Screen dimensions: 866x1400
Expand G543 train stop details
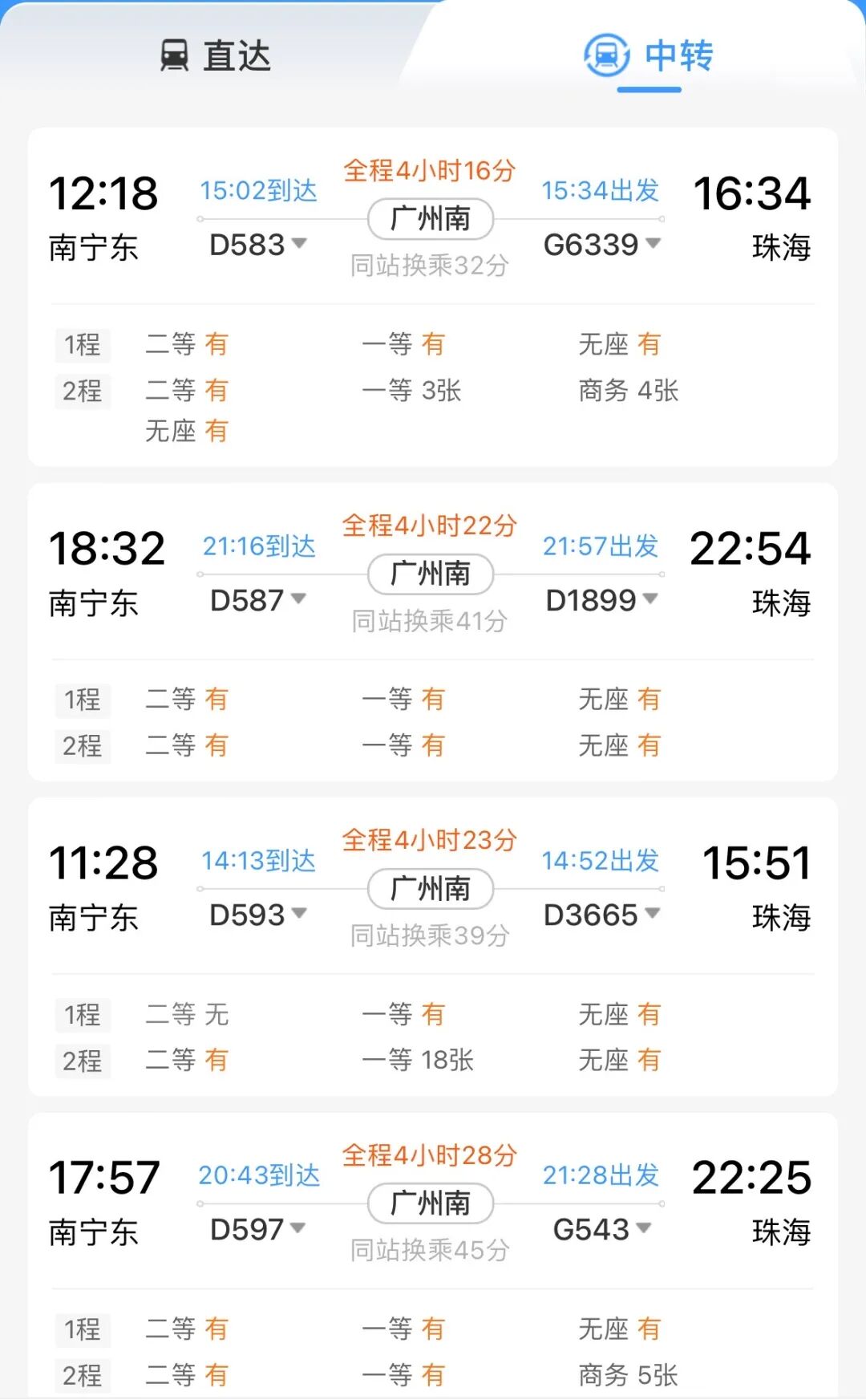(x=601, y=1229)
